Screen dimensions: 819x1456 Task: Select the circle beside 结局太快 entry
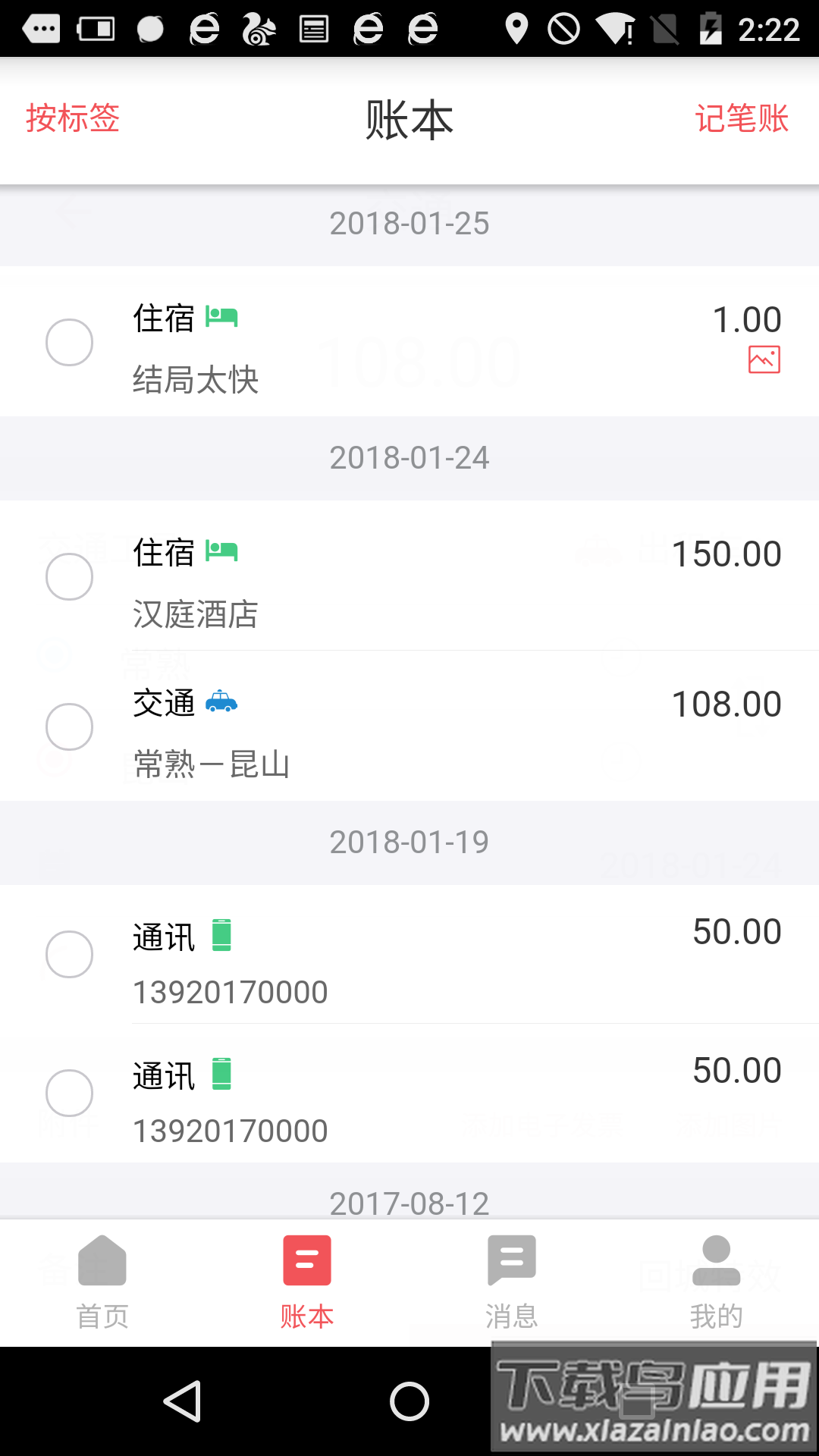click(x=69, y=343)
